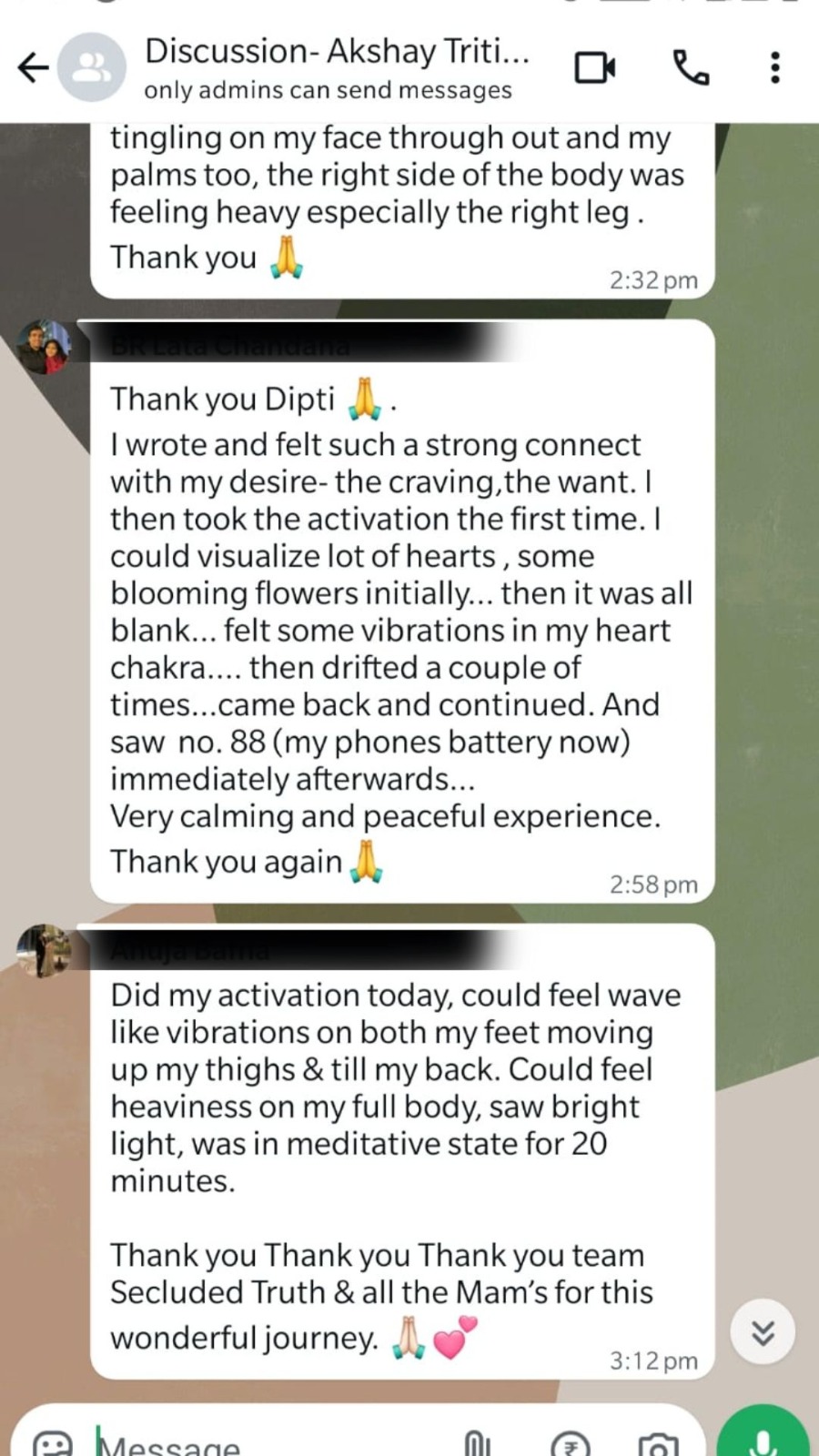Start a group voice call
This screenshot has height=1456, width=819.
[x=691, y=67]
